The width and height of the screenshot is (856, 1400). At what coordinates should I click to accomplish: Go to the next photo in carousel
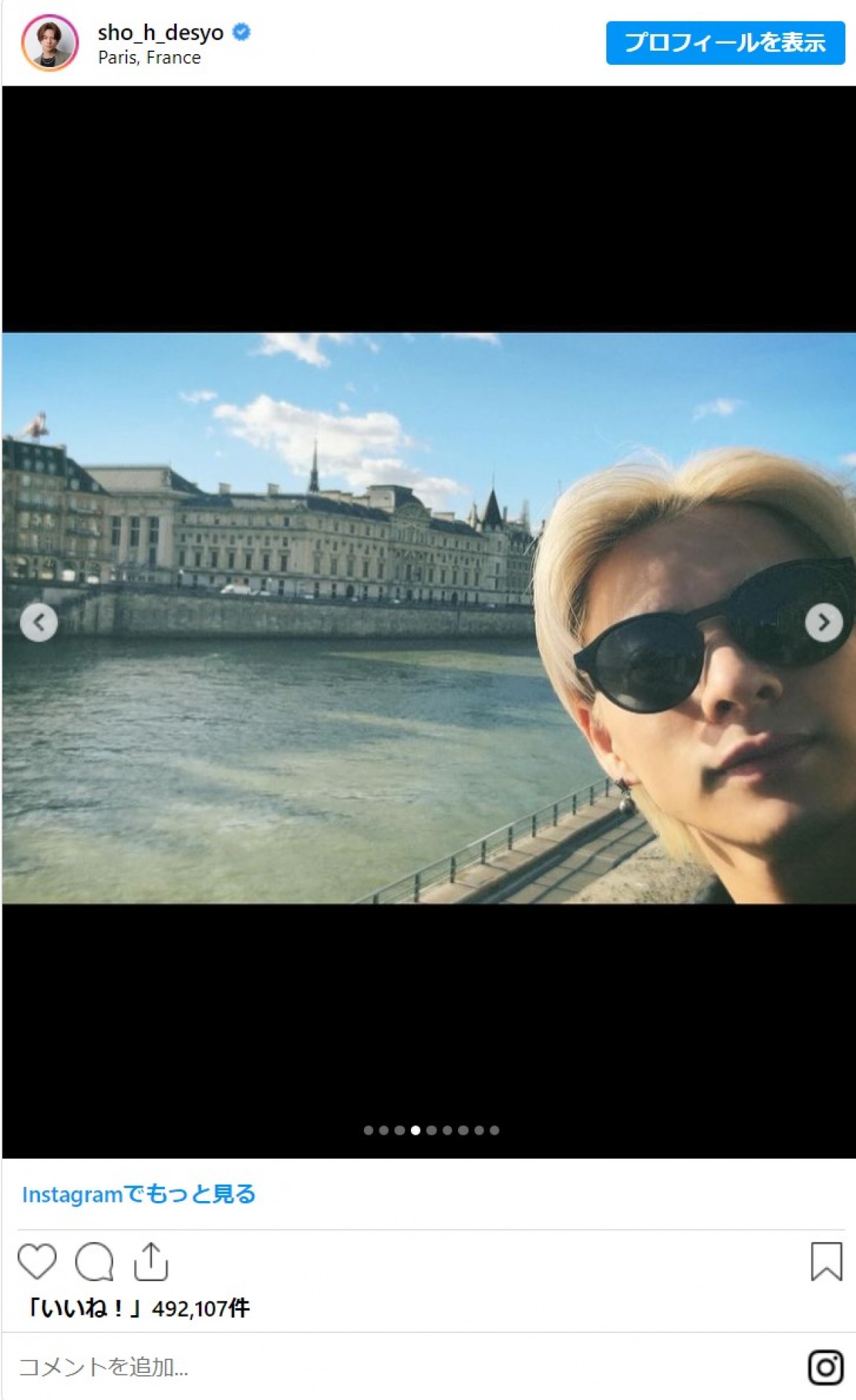point(823,623)
